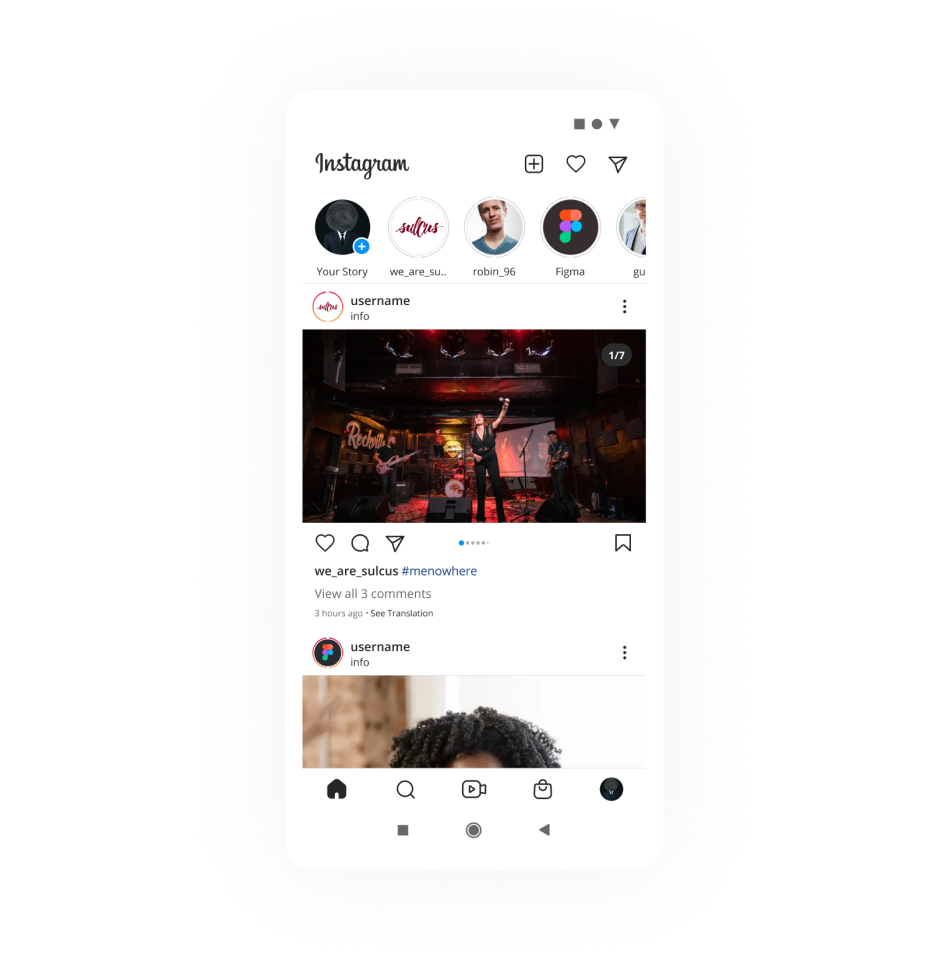Create a new post with the plus icon
The height and width of the screenshot is (960, 949).
[x=533, y=163]
